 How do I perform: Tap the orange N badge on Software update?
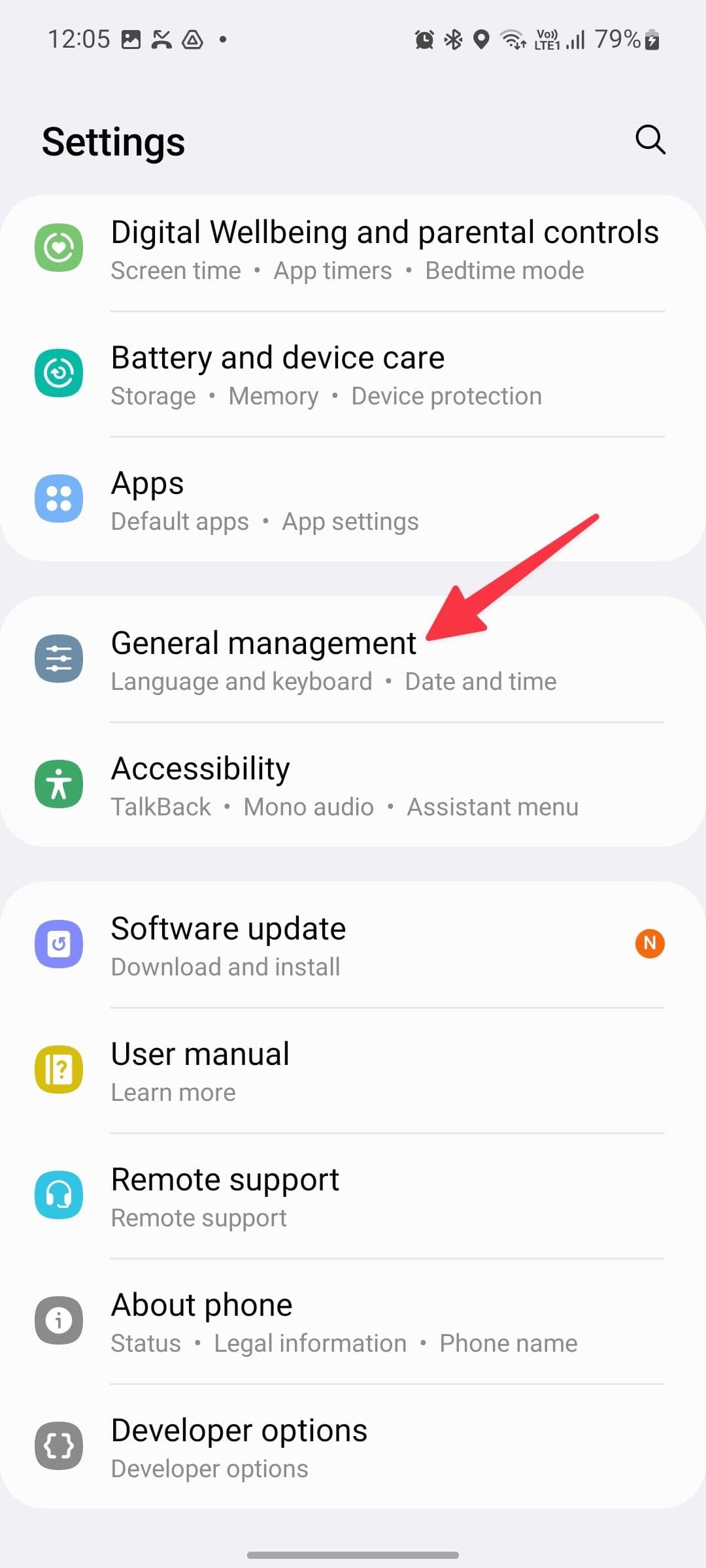point(649,943)
